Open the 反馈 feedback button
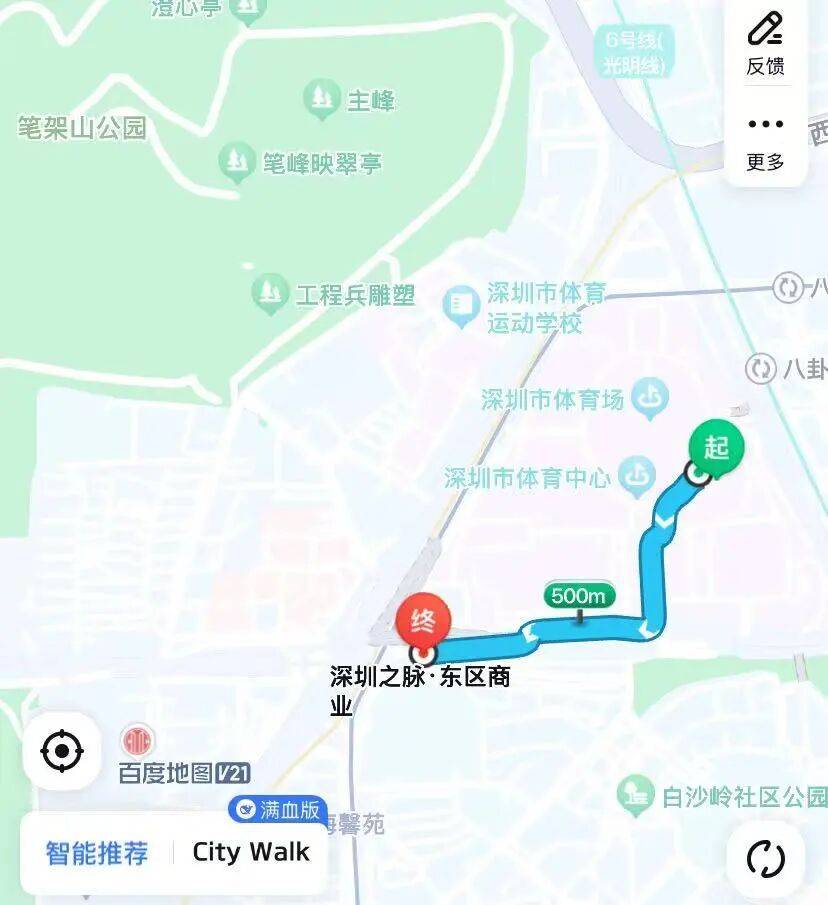 pos(765,43)
